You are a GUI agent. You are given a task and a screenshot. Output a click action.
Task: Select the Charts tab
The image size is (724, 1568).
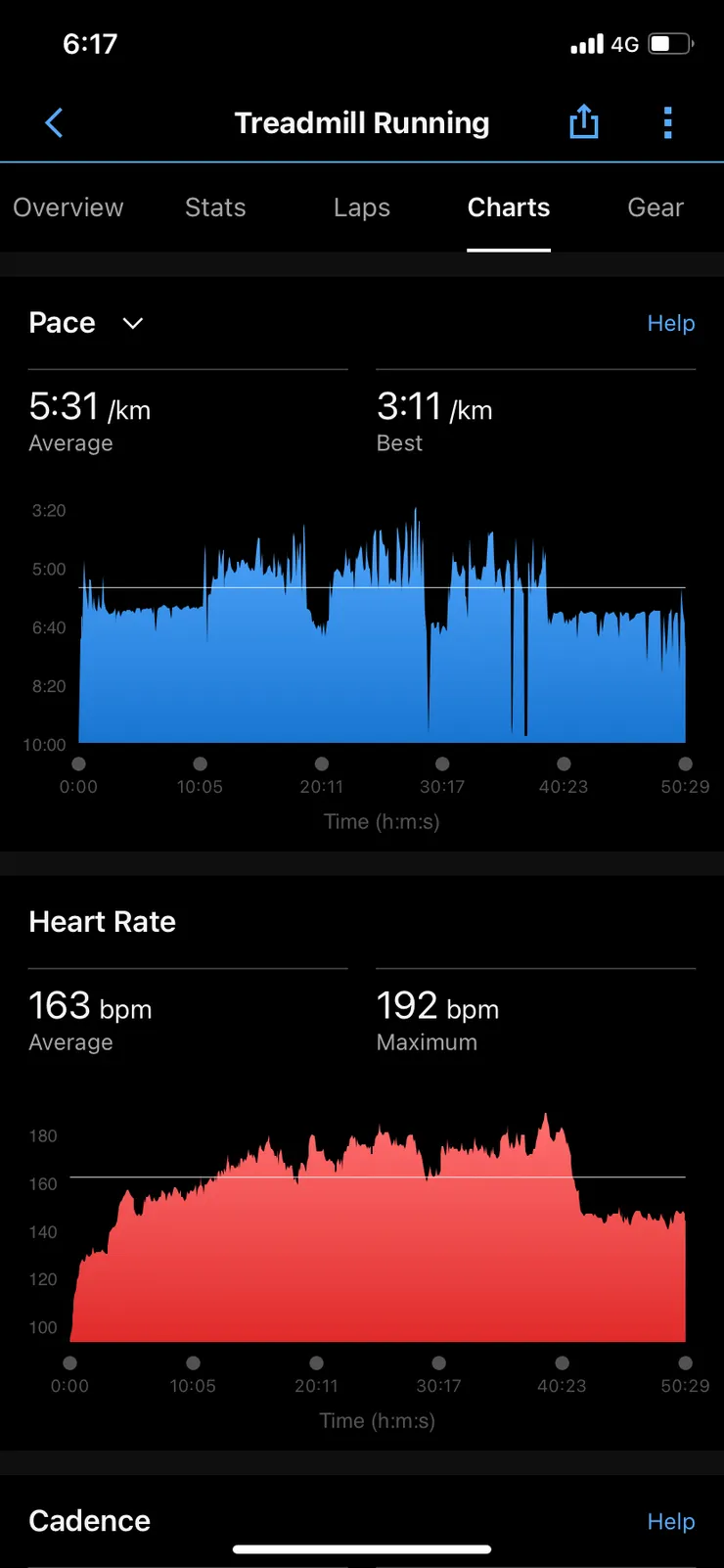[509, 208]
